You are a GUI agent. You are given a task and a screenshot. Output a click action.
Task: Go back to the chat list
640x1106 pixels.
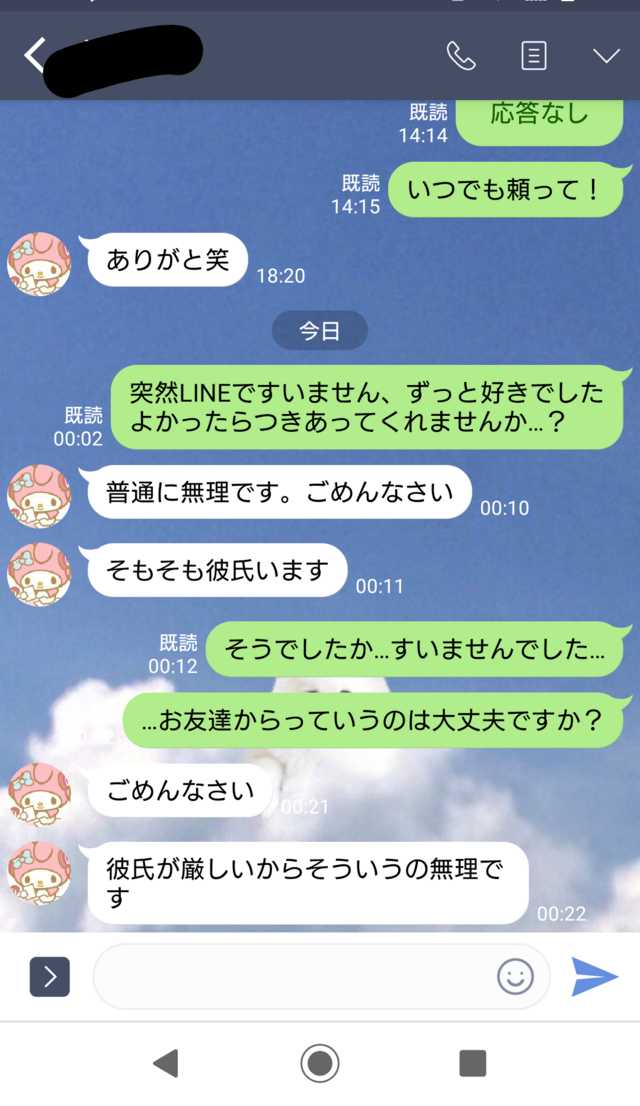34,56
